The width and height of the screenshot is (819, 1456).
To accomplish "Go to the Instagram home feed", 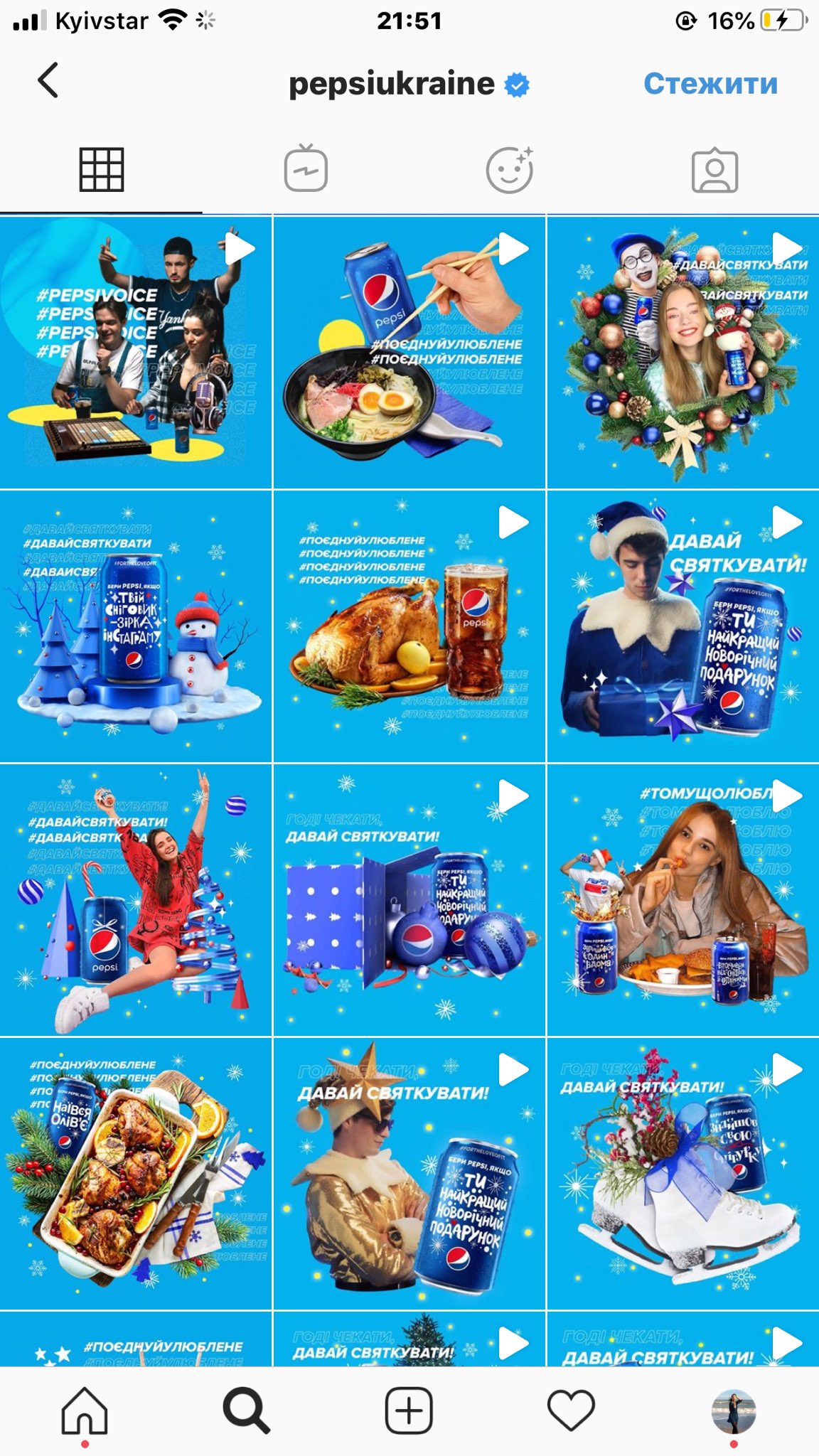I will tap(85, 1410).
